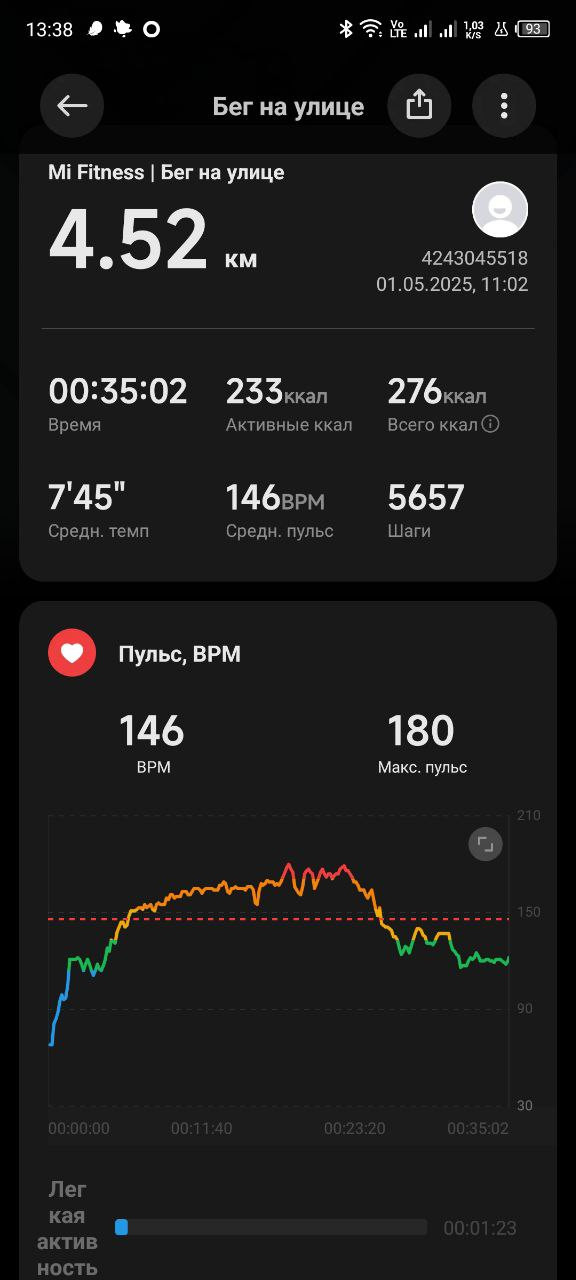Expand the heart rate chart to fullscreen
The width and height of the screenshot is (576, 1280).
click(x=485, y=844)
